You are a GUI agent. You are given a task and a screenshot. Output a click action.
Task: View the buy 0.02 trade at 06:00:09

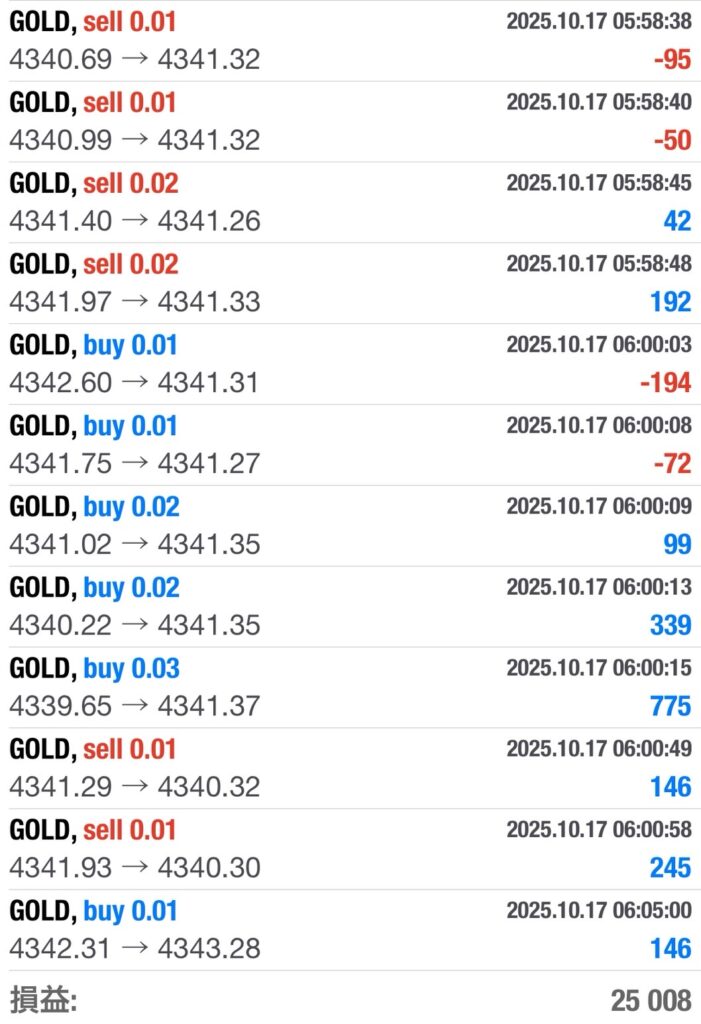pyautogui.click(x=350, y=526)
